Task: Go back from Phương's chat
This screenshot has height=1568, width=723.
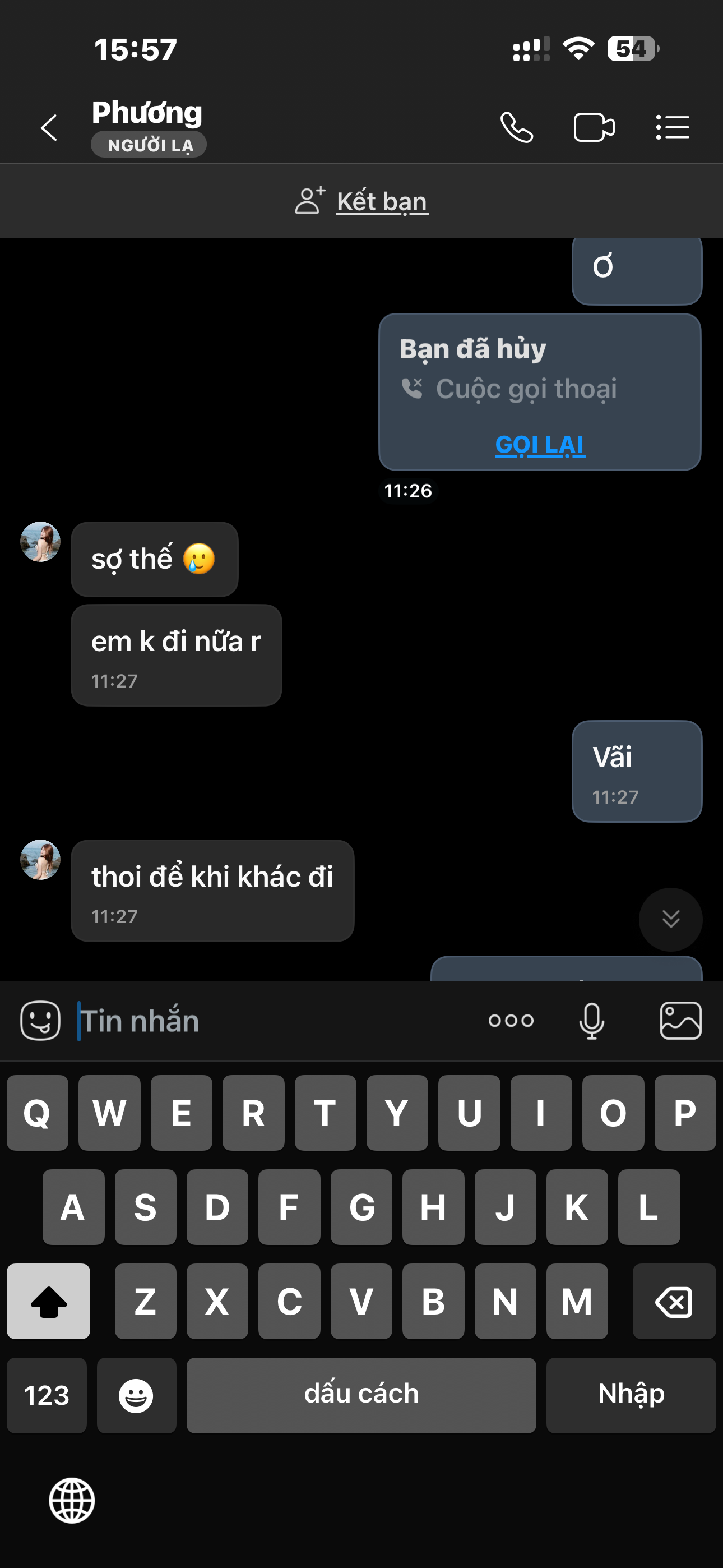Action: pyautogui.click(x=49, y=128)
